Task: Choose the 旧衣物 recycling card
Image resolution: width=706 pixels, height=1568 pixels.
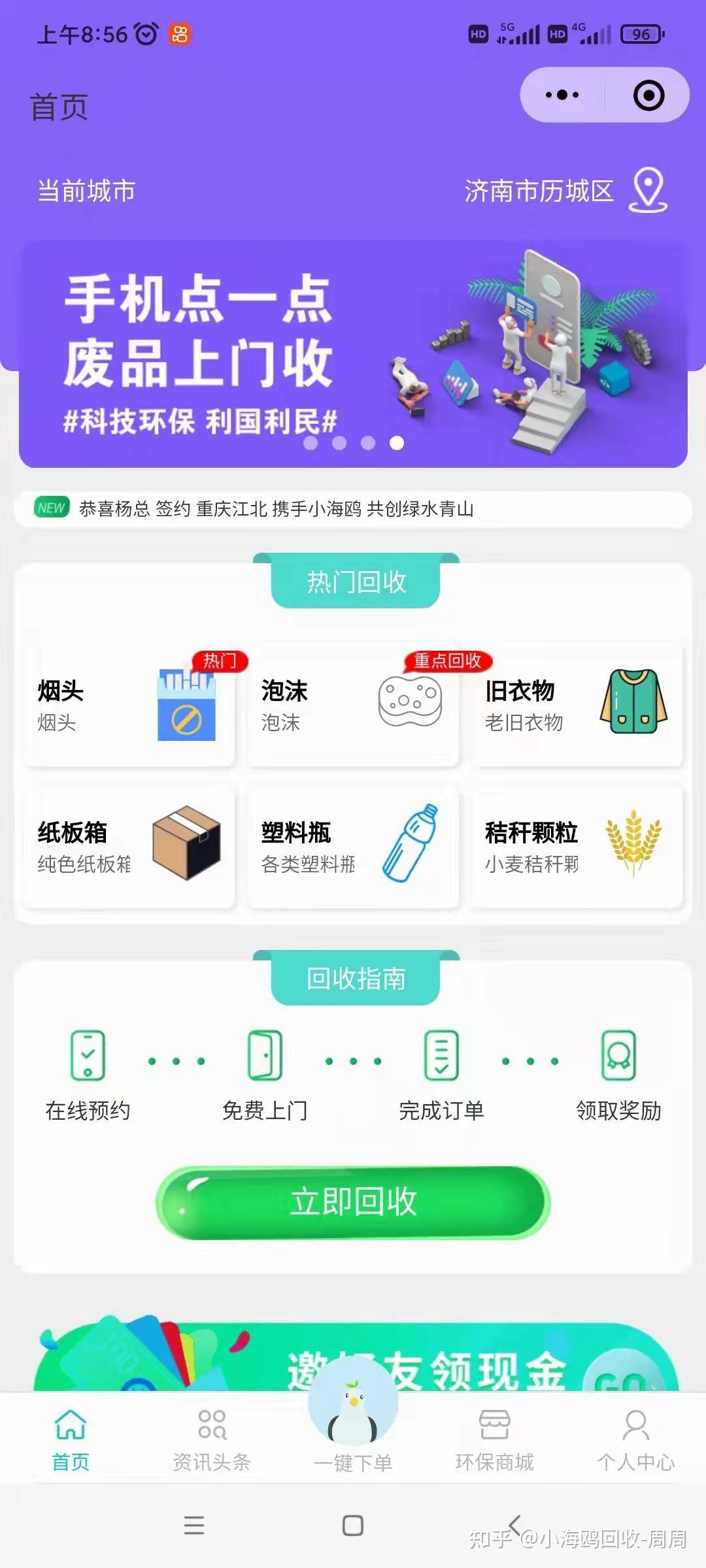Action: 577,706
